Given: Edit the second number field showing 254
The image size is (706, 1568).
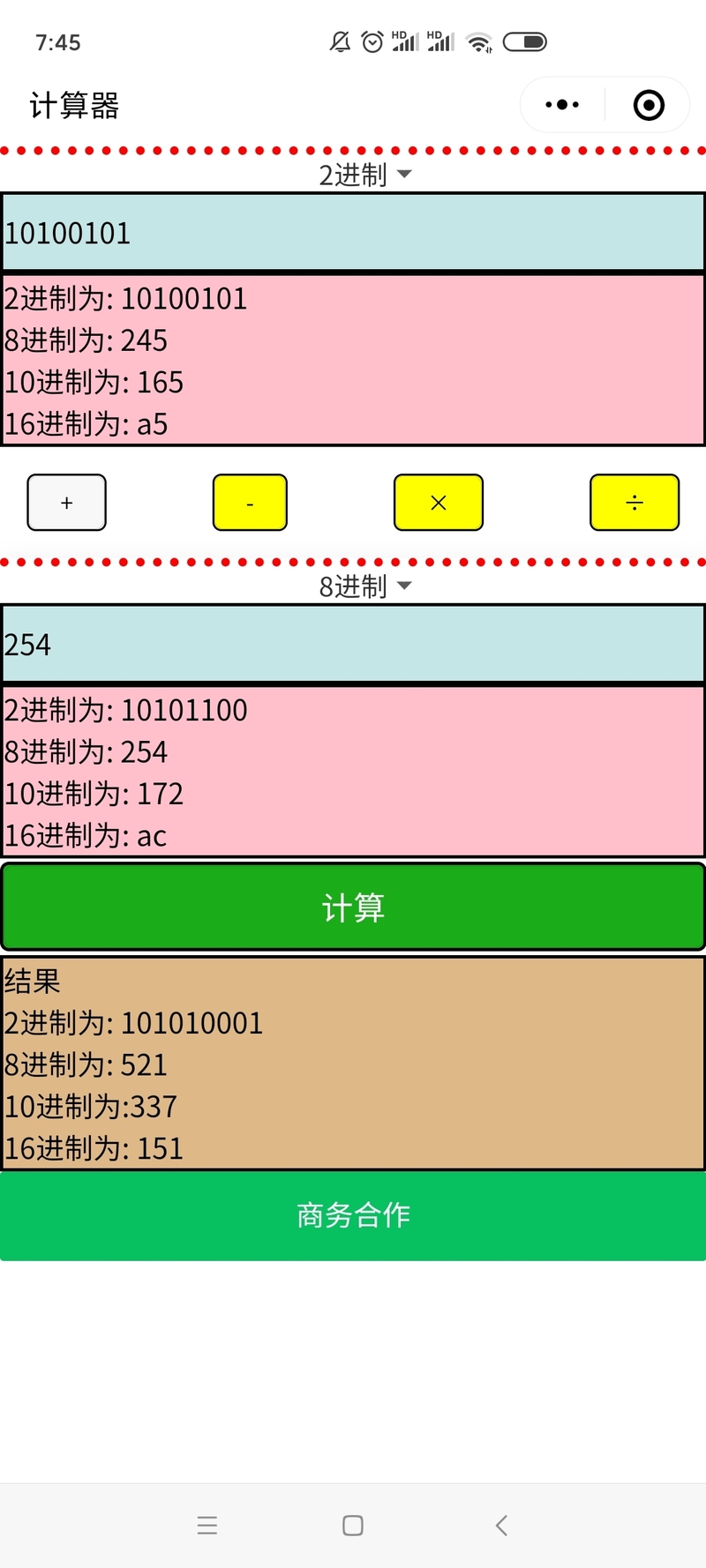Looking at the screenshot, I should tap(353, 645).
